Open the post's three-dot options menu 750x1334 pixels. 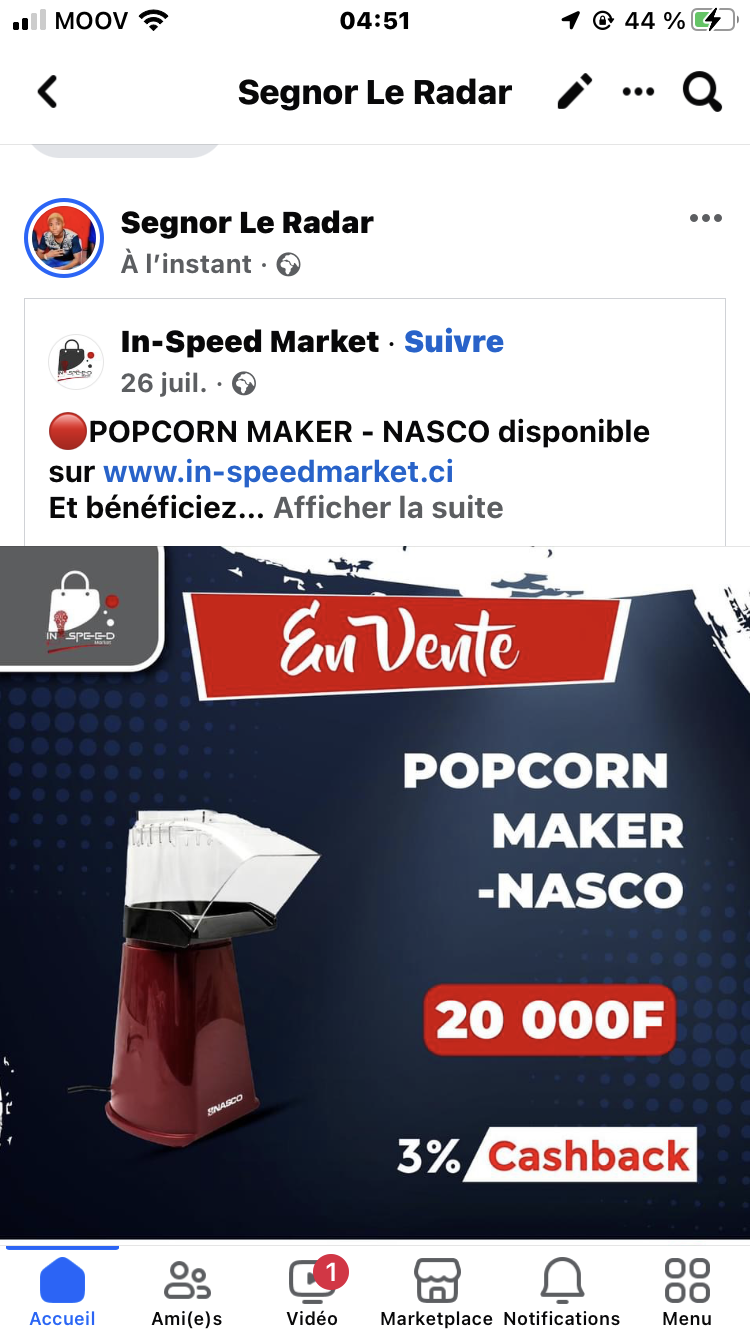point(705,219)
